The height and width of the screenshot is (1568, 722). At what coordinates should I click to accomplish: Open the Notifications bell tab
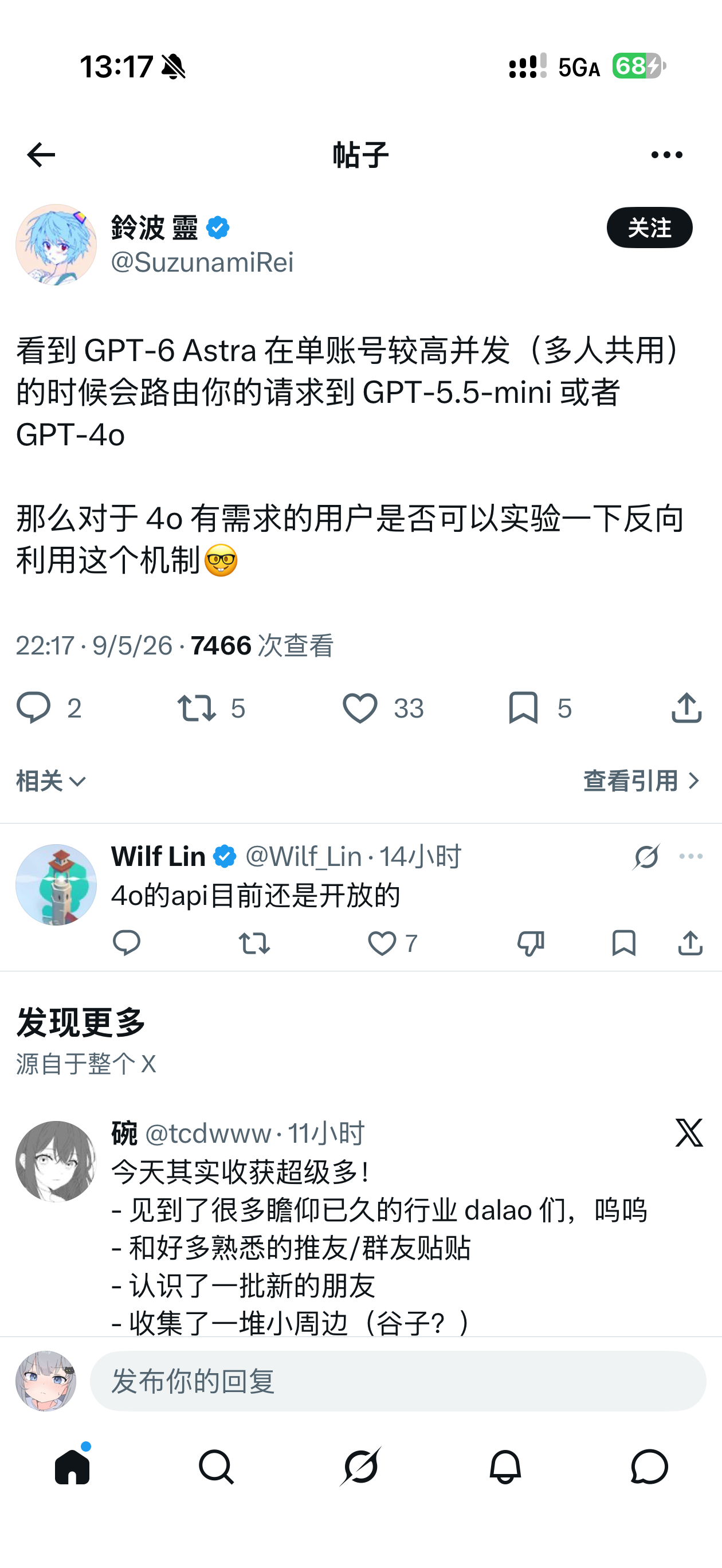[505, 1467]
